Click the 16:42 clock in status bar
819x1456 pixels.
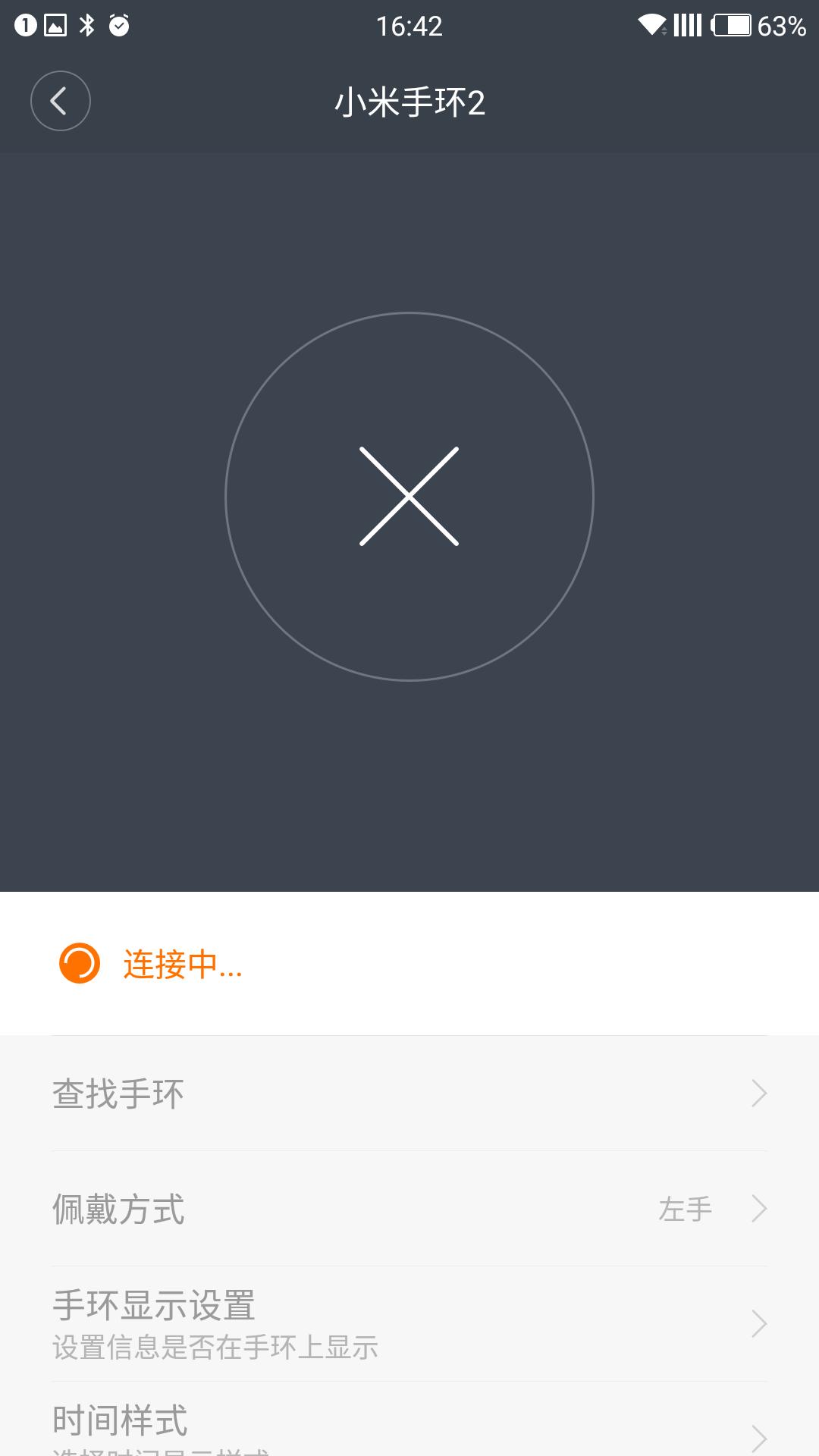coord(409,24)
